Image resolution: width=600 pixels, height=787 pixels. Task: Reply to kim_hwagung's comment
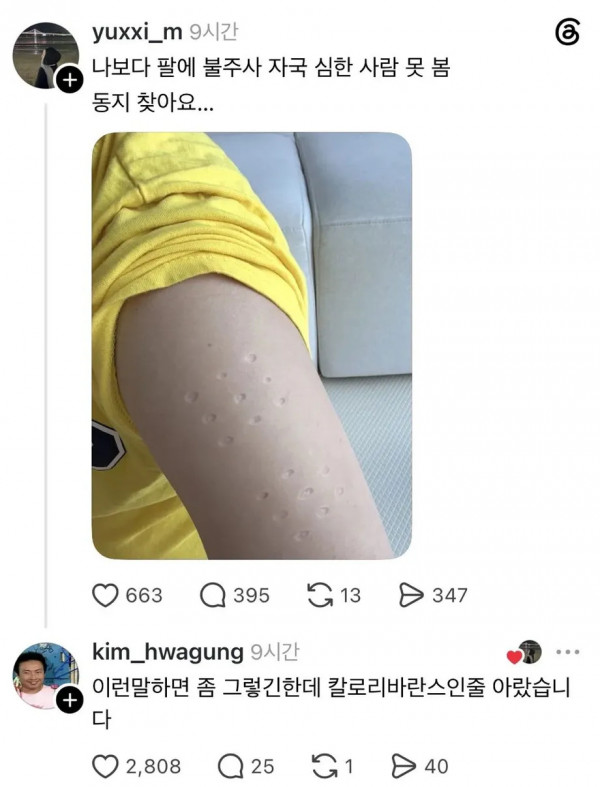coord(230,766)
